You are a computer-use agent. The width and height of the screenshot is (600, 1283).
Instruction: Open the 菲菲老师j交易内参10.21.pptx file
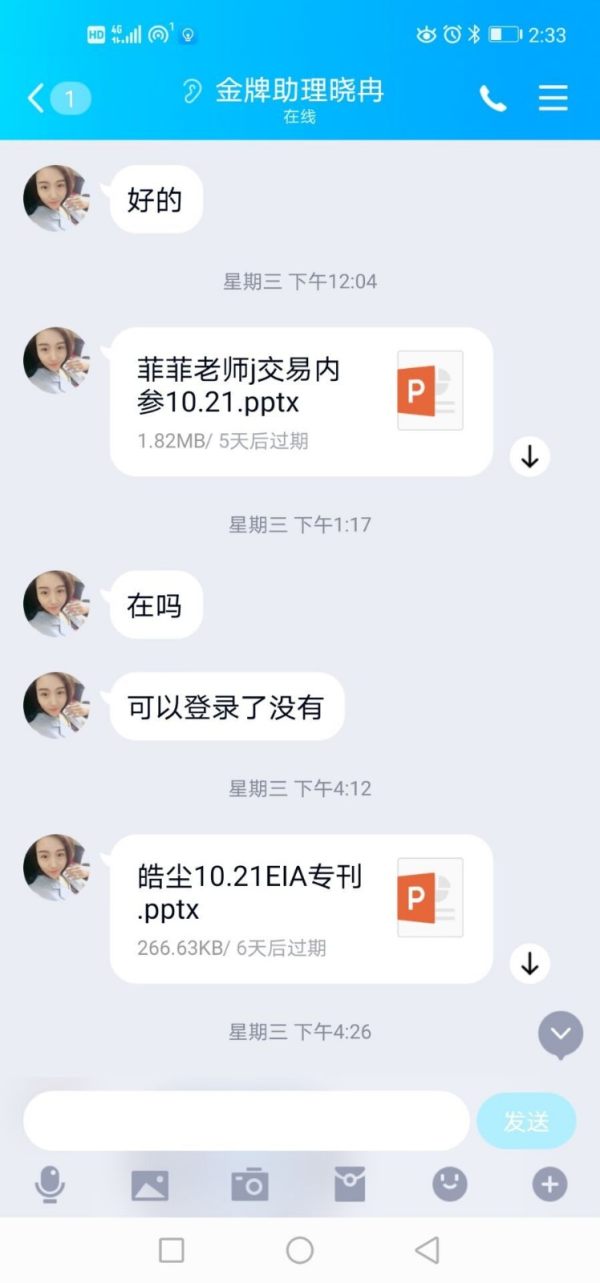(x=301, y=402)
